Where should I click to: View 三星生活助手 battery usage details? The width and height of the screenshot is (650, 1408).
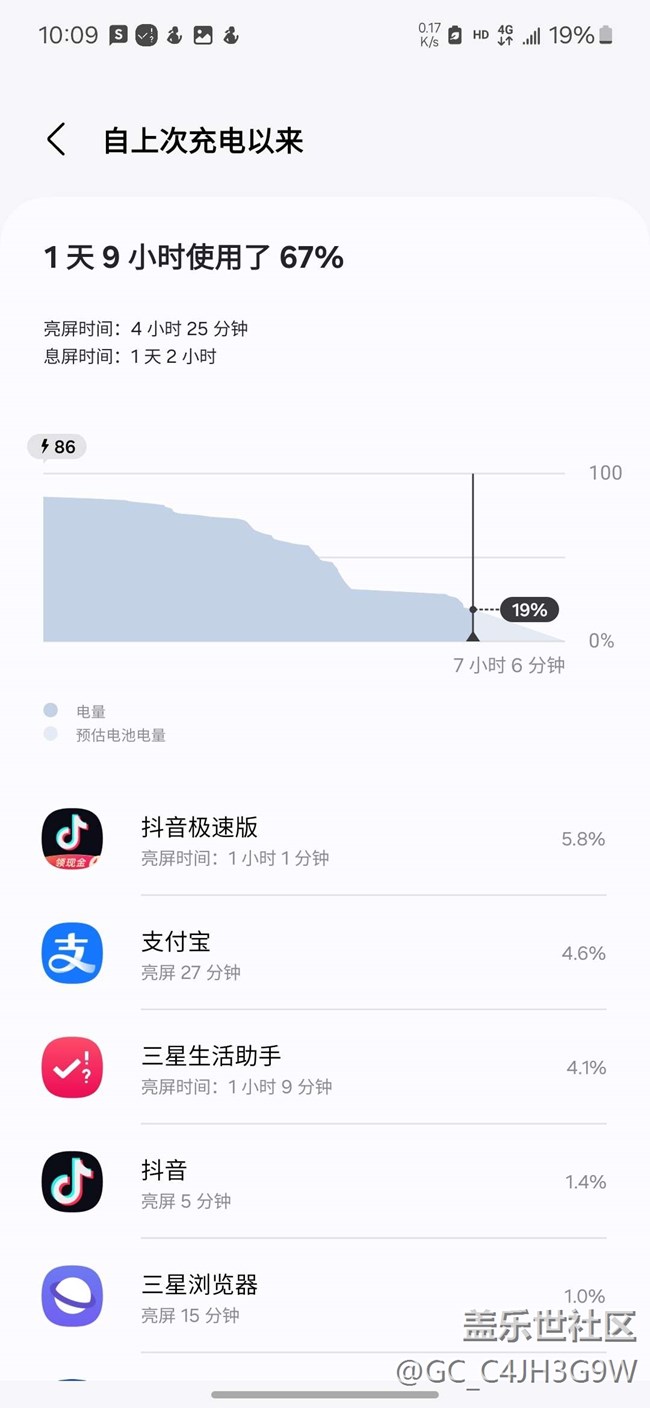pyautogui.click(x=325, y=1067)
